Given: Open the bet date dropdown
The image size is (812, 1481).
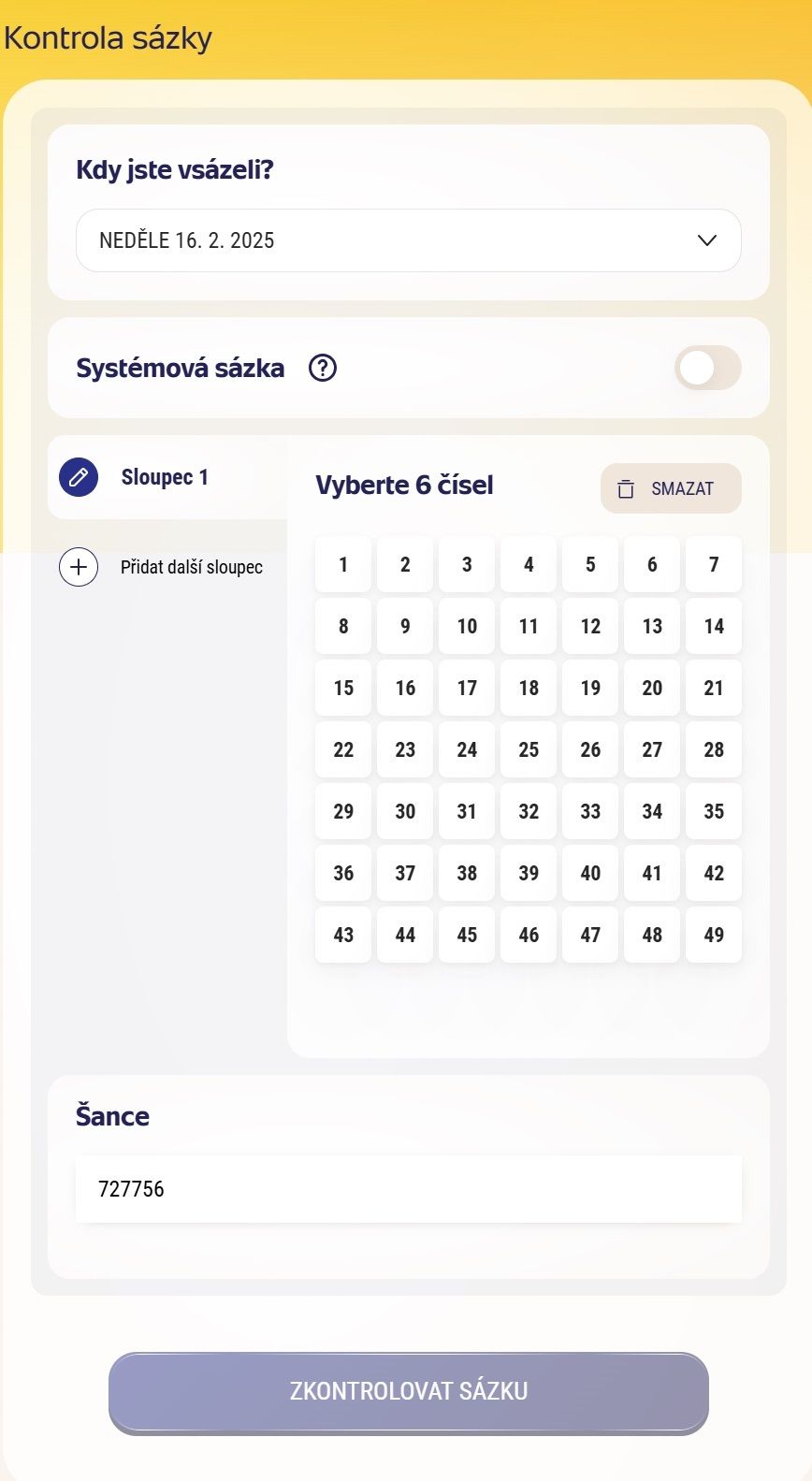Looking at the screenshot, I should [x=409, y=240].
